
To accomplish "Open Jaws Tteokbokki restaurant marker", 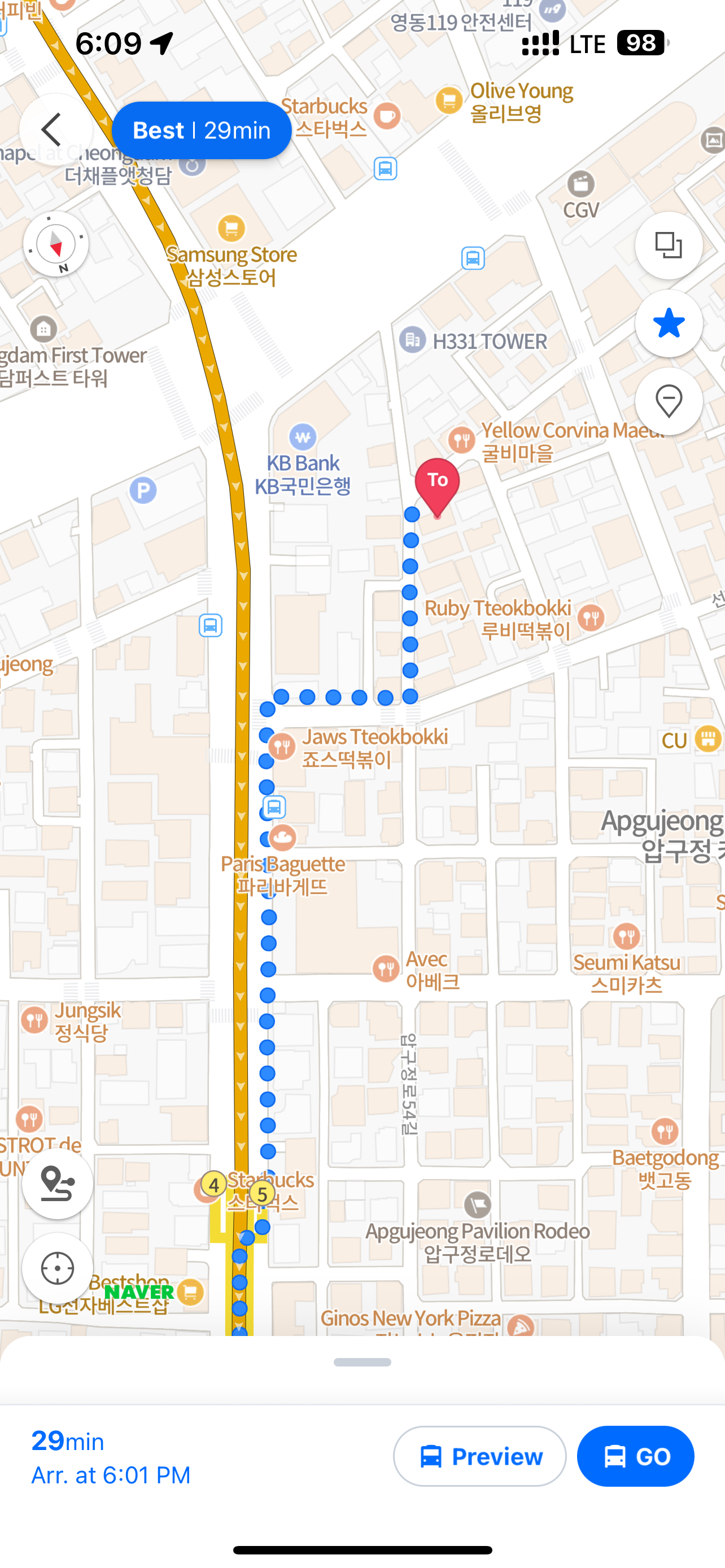I will click(282, 746).
